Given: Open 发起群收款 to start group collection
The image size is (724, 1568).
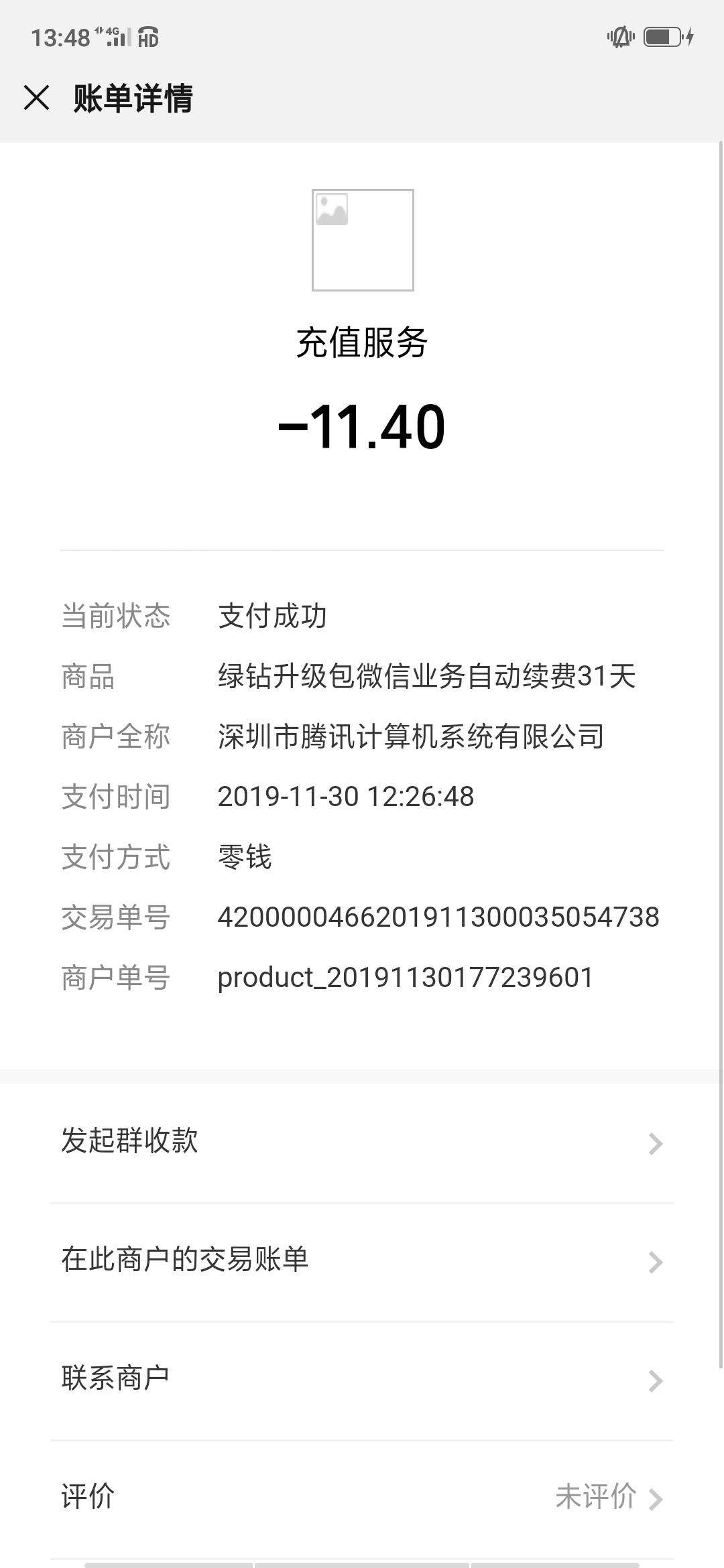Looking at the screenshot, I should (130, 1142).
